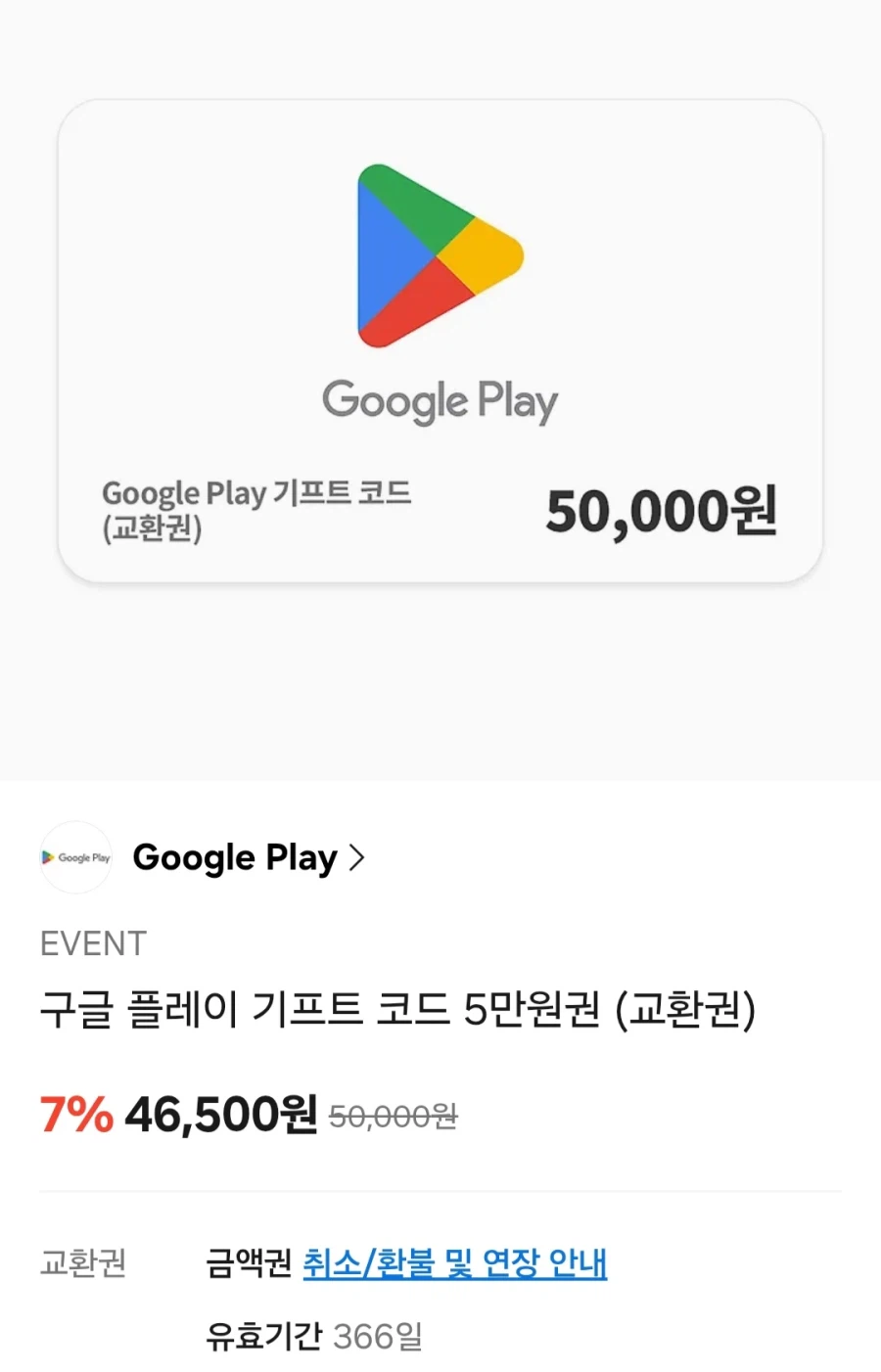Tap the circular Google Play brand badge icon

point(75,857)
